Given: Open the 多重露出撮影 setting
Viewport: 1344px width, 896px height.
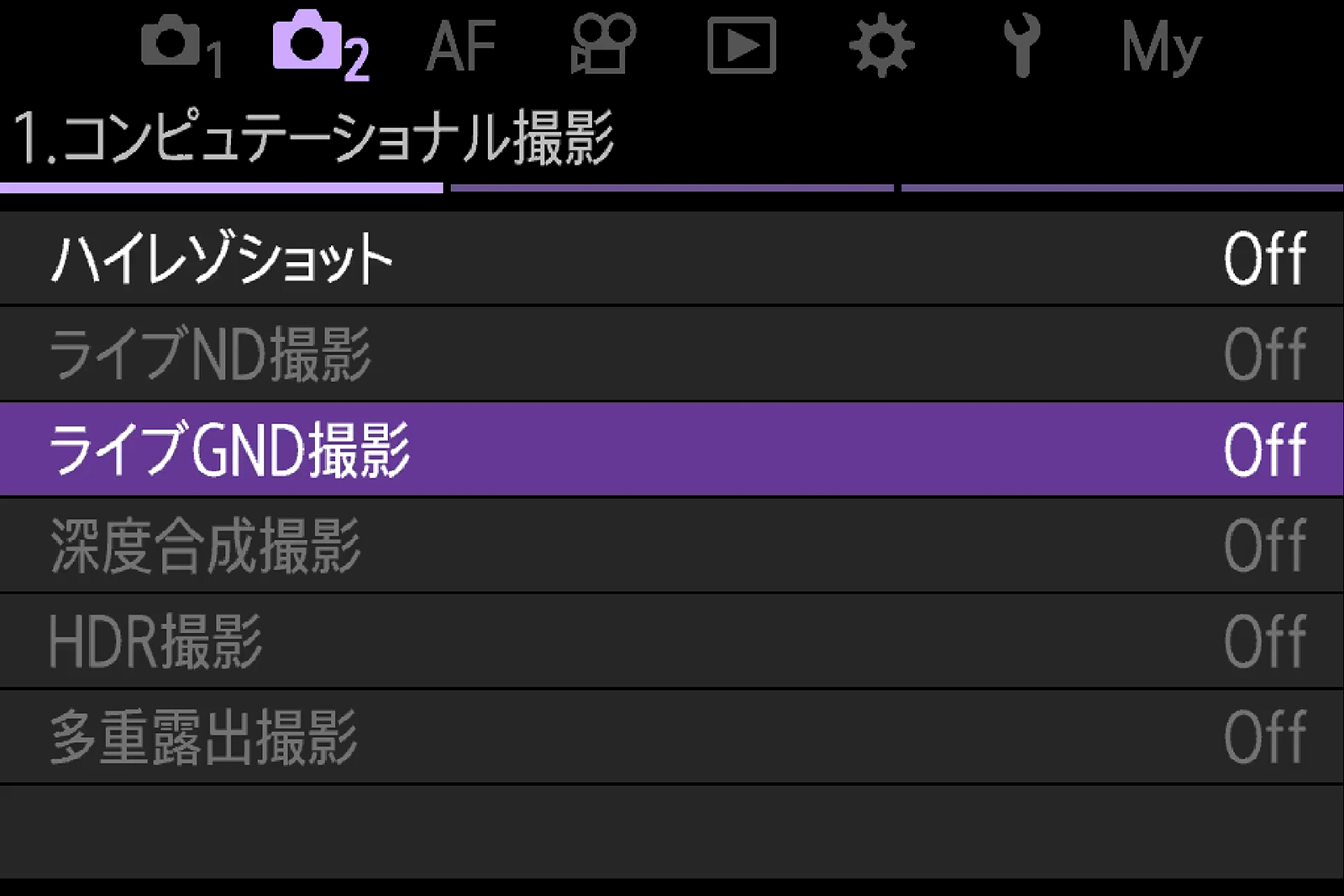Looking at the screenshot, I should 672,737.
